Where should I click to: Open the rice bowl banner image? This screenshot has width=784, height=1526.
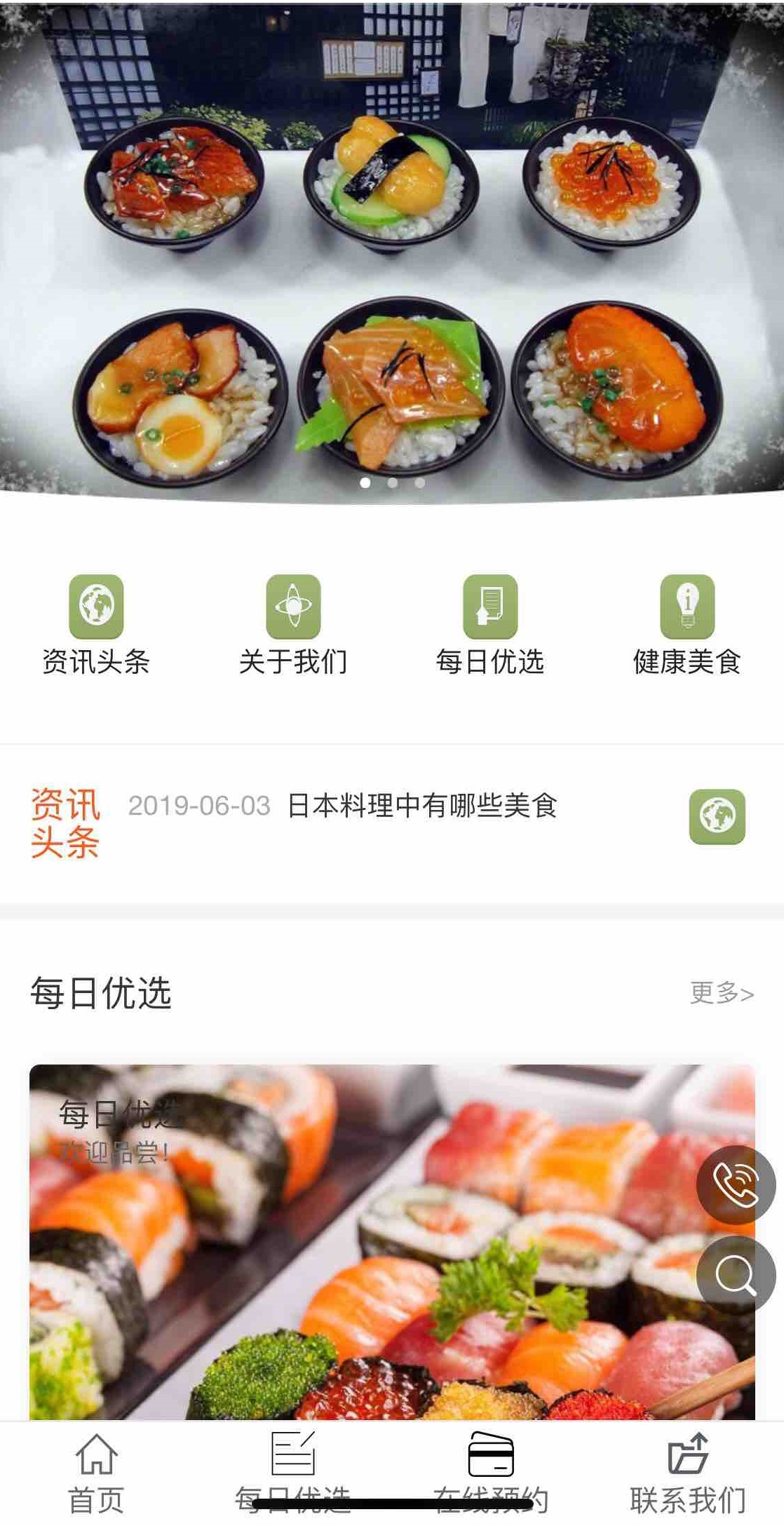[392, 252]
